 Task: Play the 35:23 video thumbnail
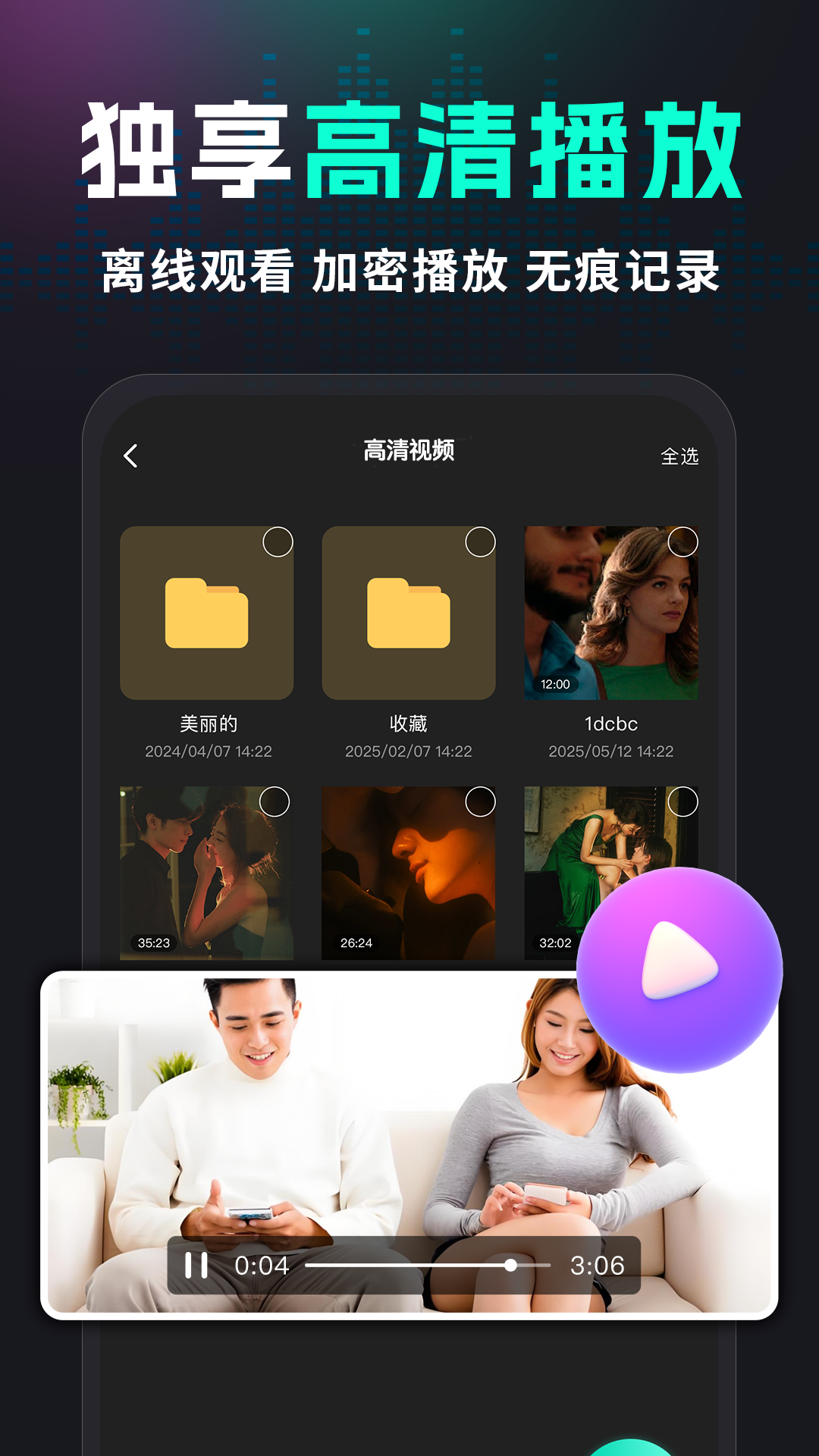click(x=208, y=872)
